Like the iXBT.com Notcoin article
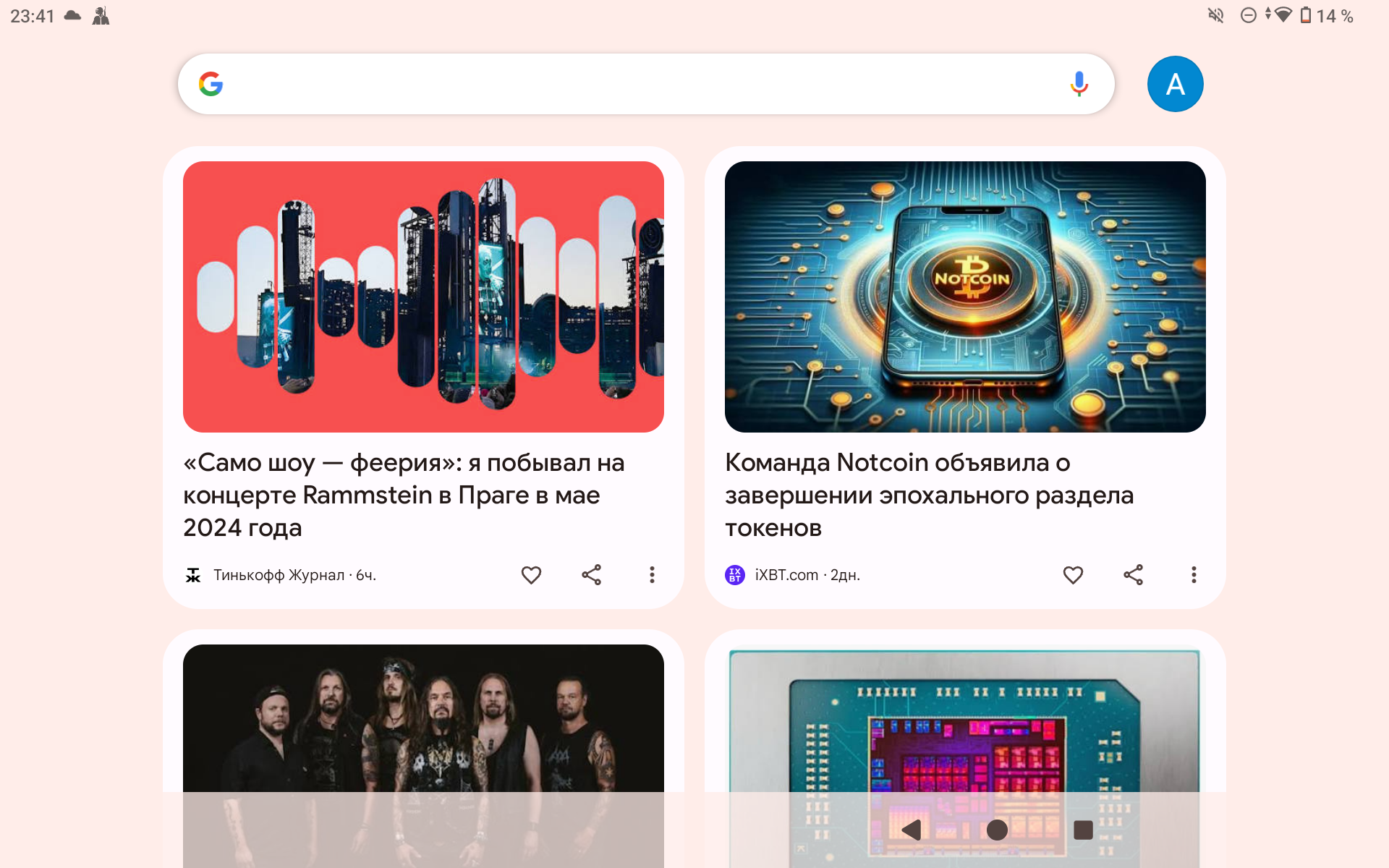Screen dimensions: 1389x868 (1073, 575)
